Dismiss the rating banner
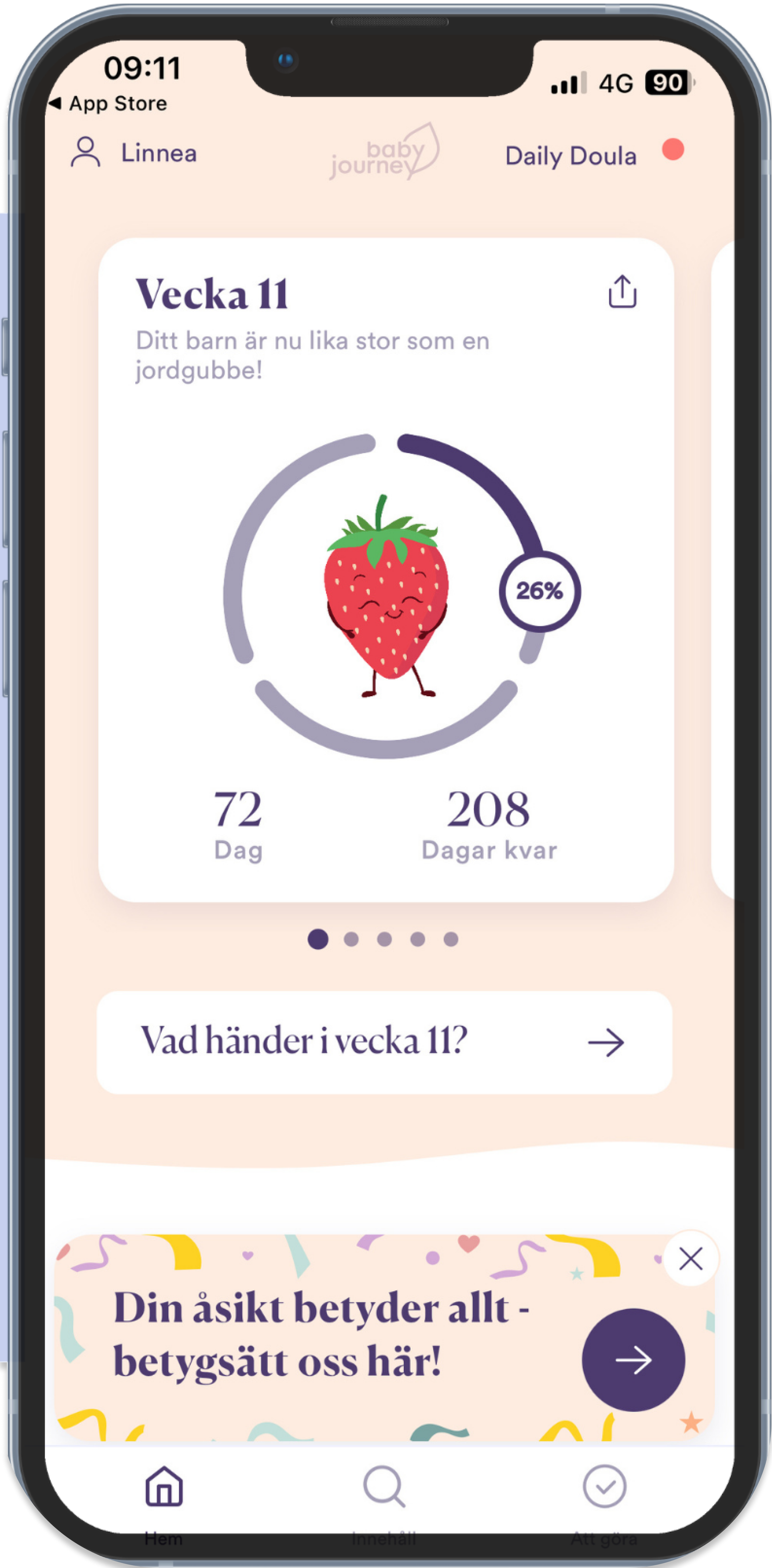 point(690,1259)
